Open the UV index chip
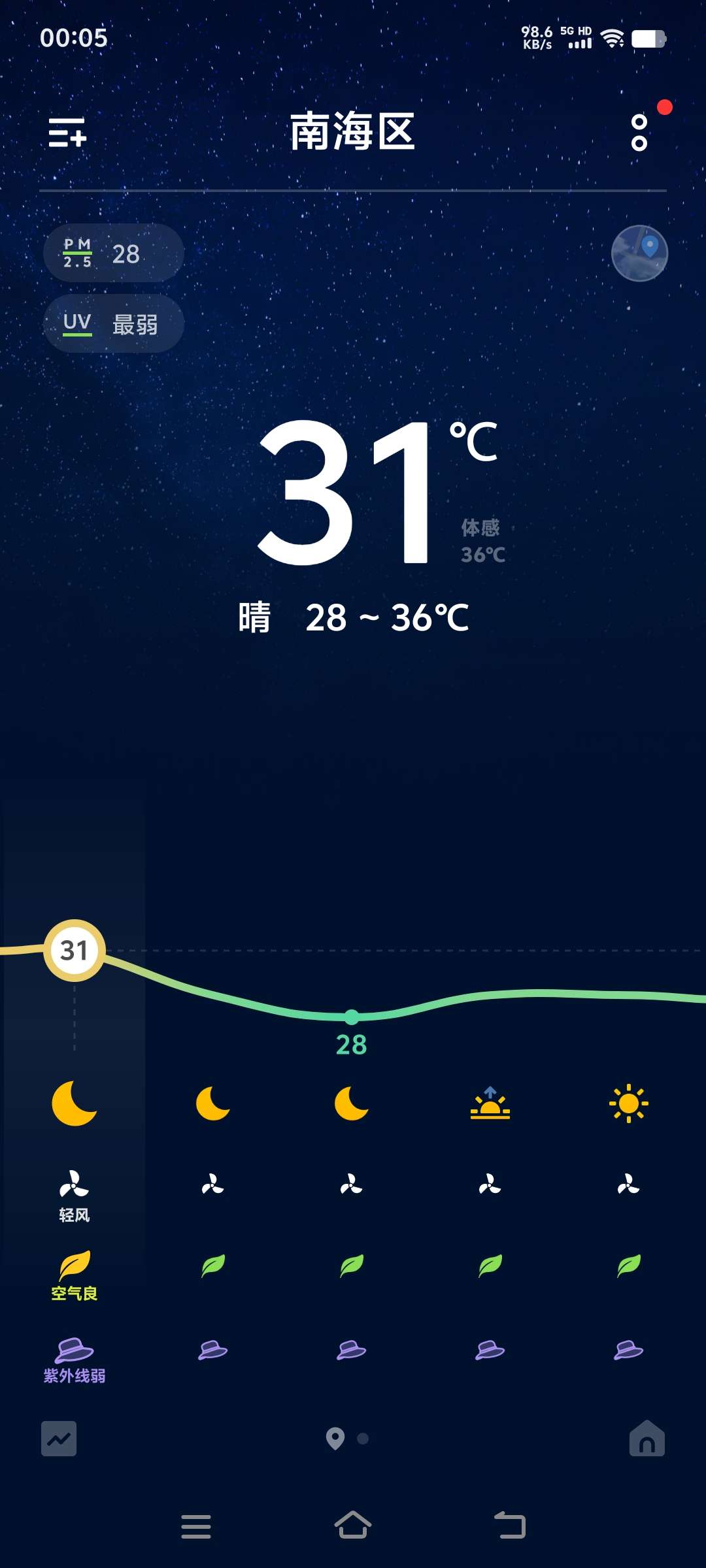Screen dimensions: 706x1568 pyautogui.click(x=113, y=324)
